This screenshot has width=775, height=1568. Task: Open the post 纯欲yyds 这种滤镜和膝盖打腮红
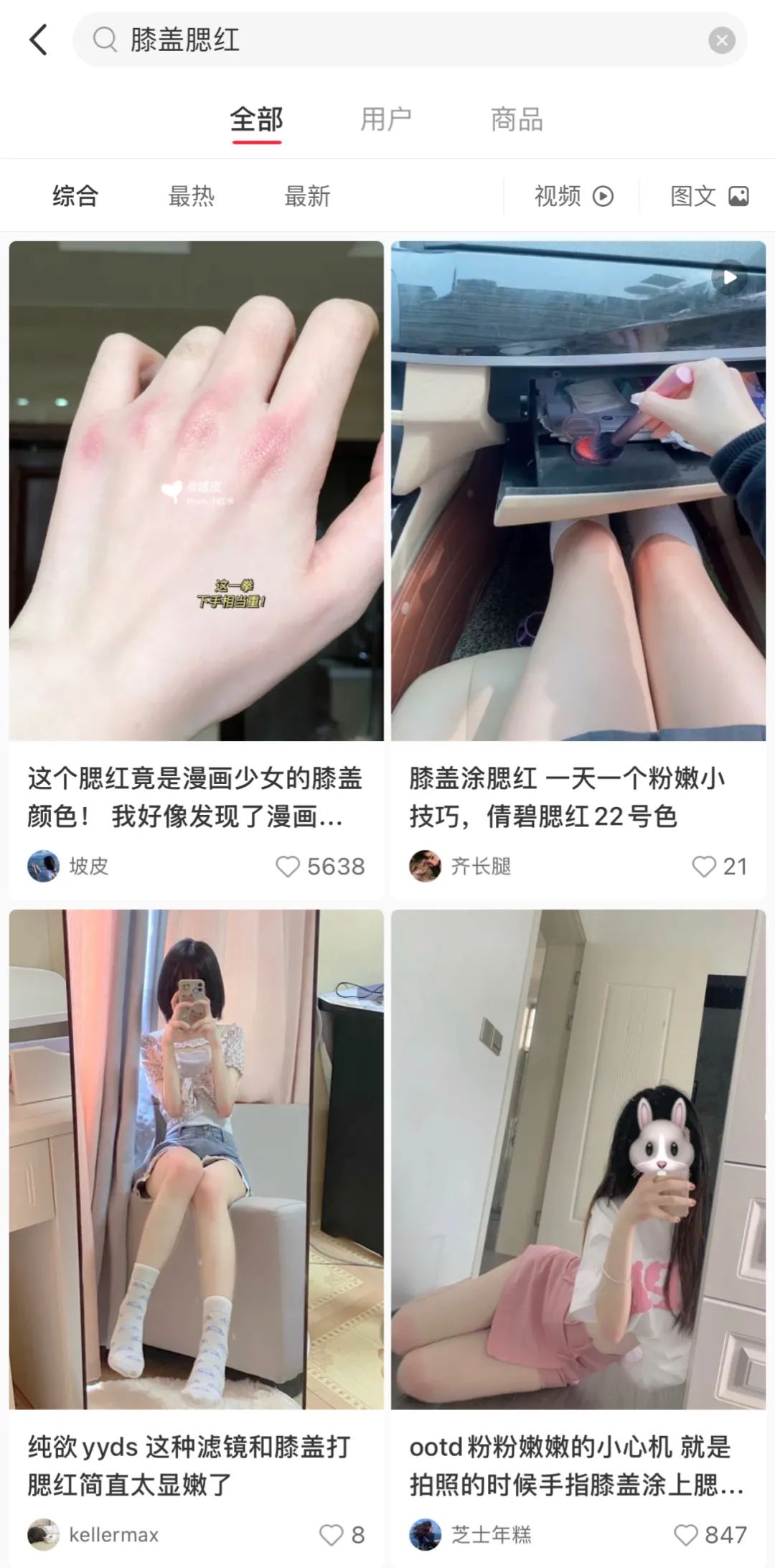(196, 1159)
